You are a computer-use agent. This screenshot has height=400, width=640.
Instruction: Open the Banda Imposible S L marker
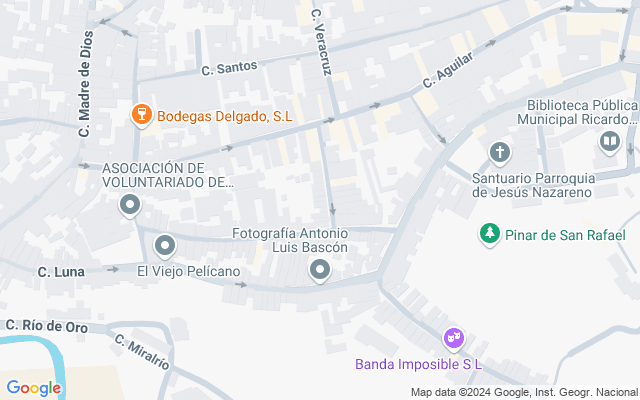coord(454,338)
